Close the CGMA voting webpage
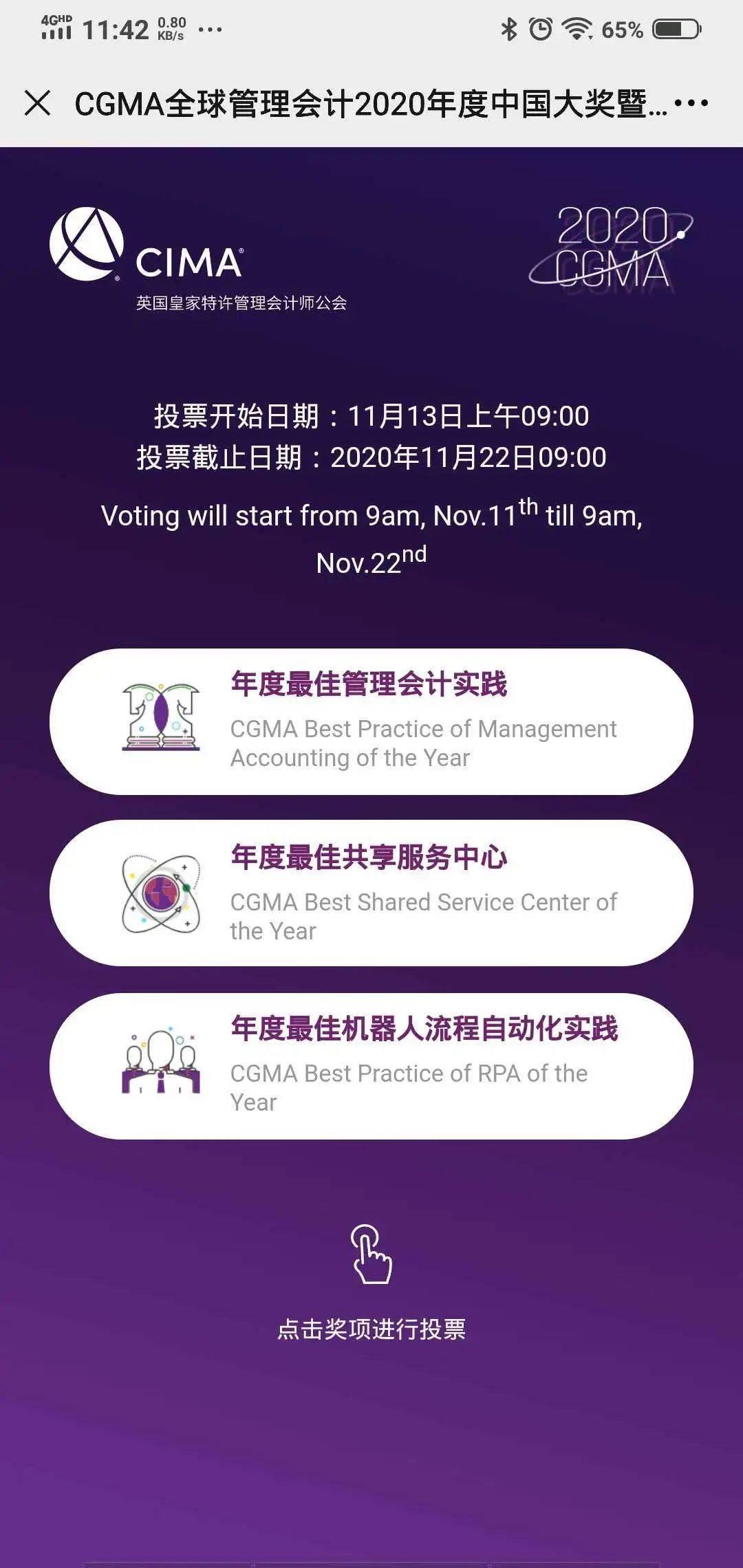Screen dimensions: 743x1568 pos(37,103)
